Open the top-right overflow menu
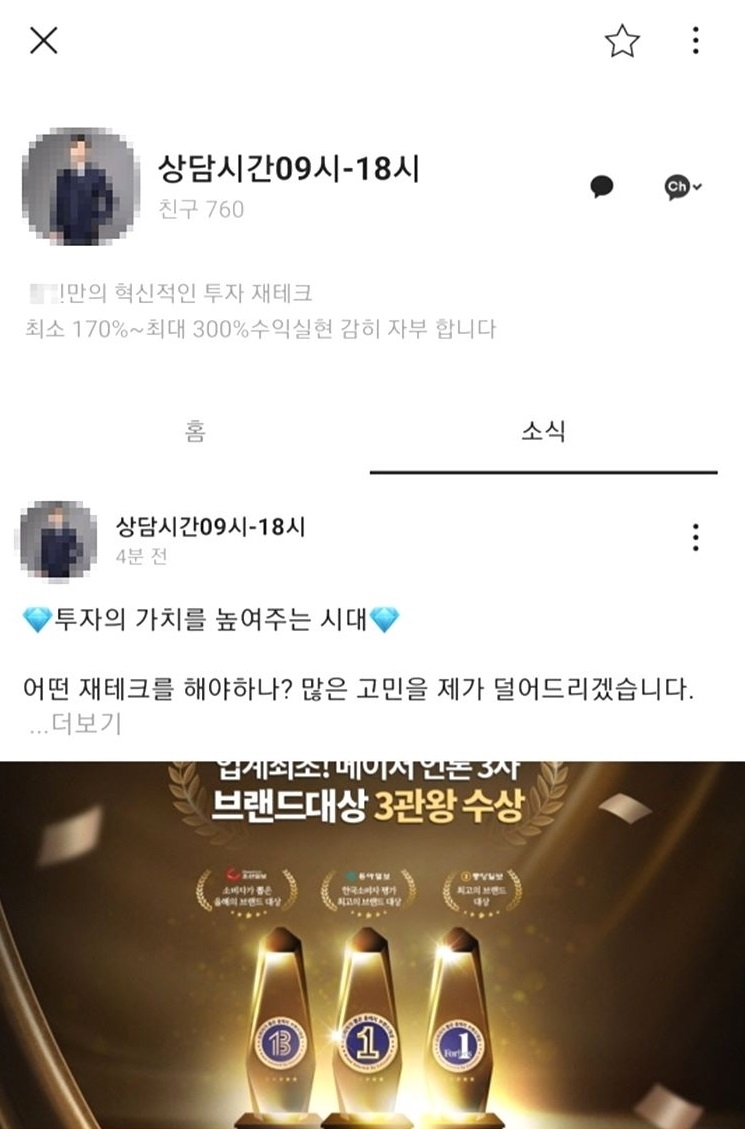 (696, 40)
